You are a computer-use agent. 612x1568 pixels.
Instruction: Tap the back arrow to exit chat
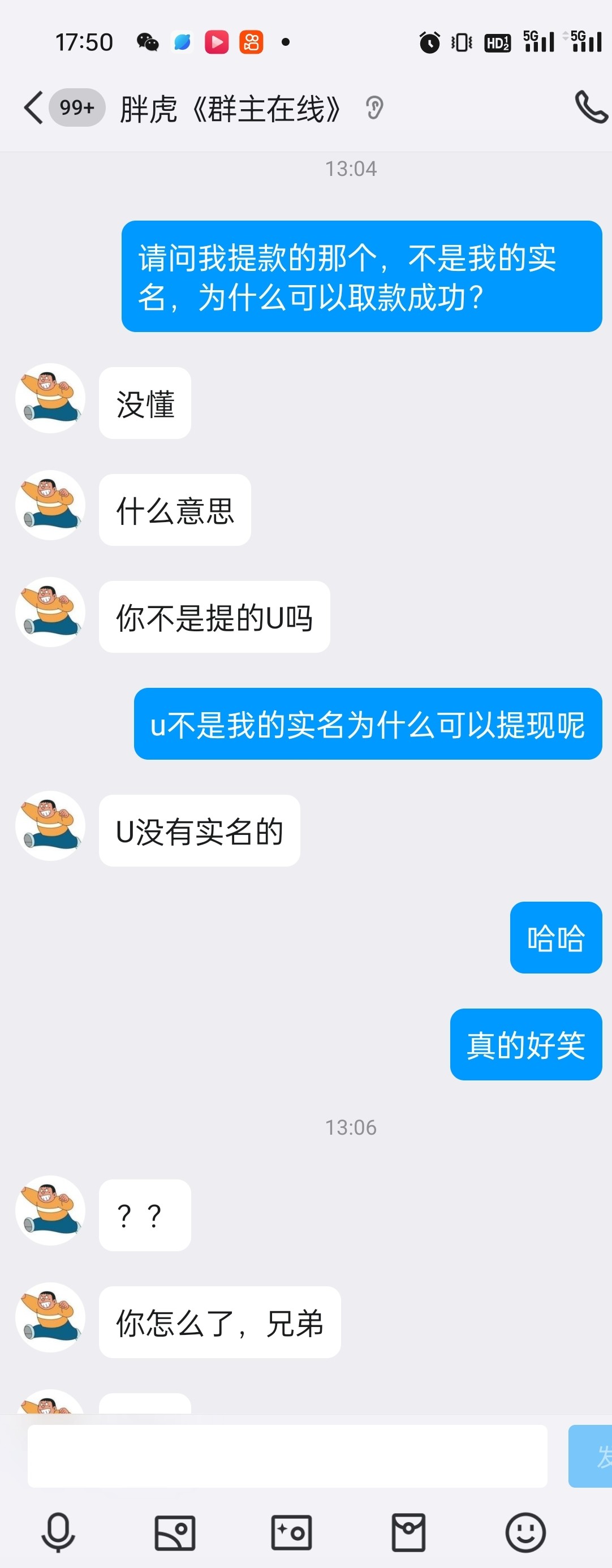(x=33, y=107)
